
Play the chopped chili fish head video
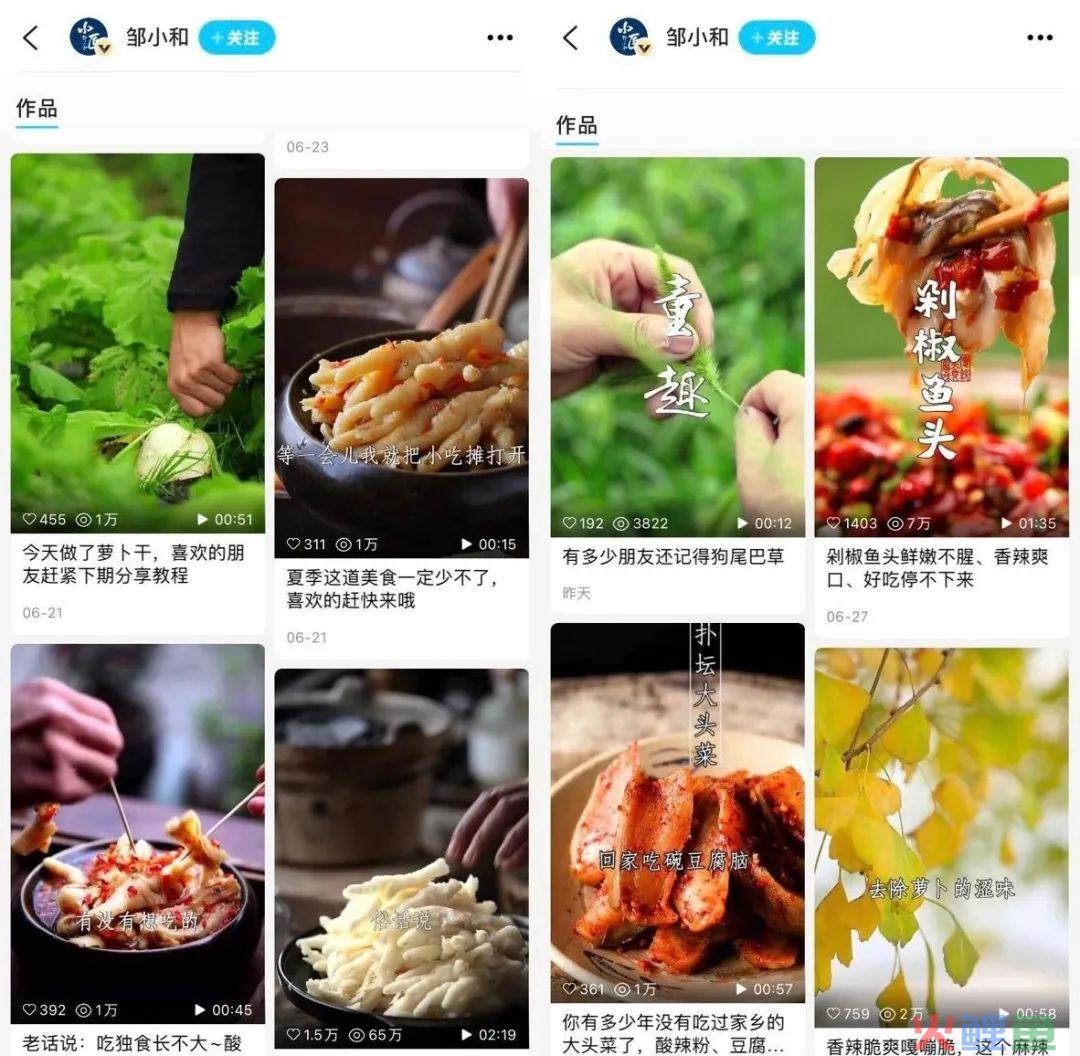click(941, 347)
